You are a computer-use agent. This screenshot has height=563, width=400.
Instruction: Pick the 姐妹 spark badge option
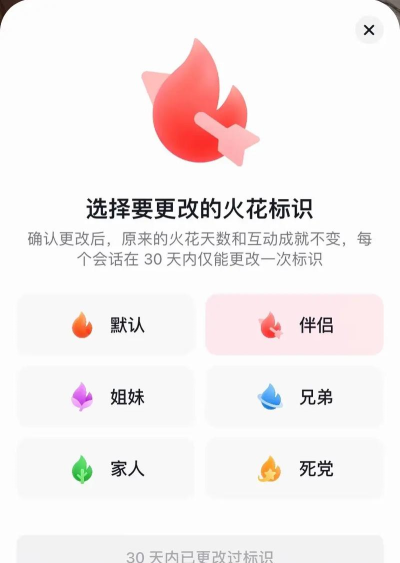106,397
